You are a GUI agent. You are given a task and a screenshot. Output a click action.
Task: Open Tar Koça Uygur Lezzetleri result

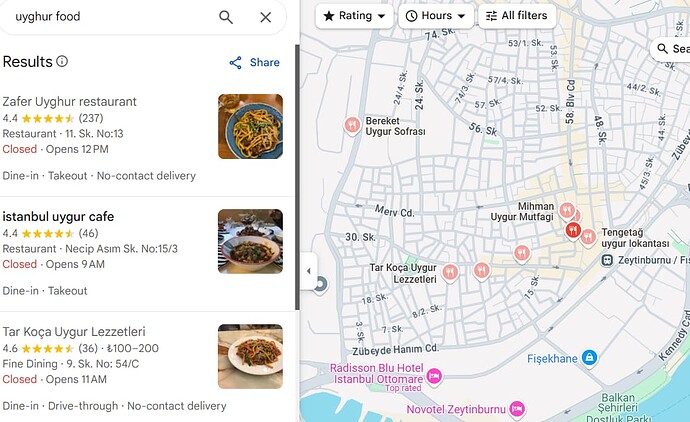tap(74, 331)
